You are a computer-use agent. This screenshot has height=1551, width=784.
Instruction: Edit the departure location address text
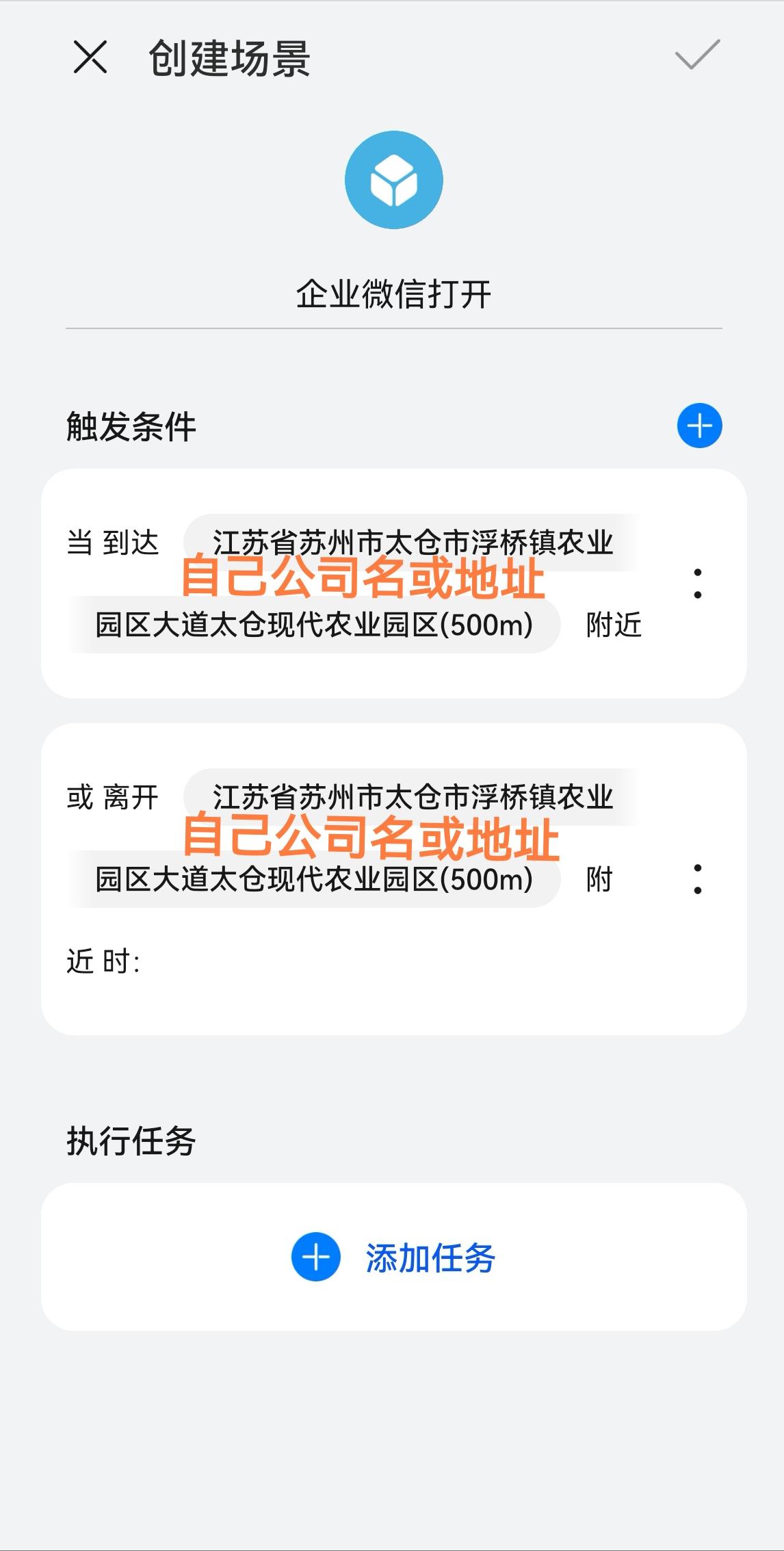click(x=410, y=795)
